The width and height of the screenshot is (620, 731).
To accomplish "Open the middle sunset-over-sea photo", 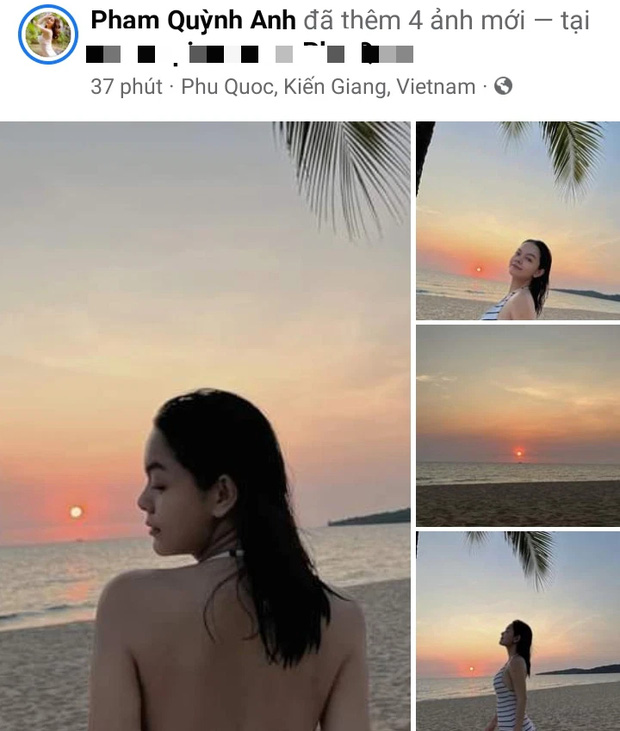I will point(517,425).
